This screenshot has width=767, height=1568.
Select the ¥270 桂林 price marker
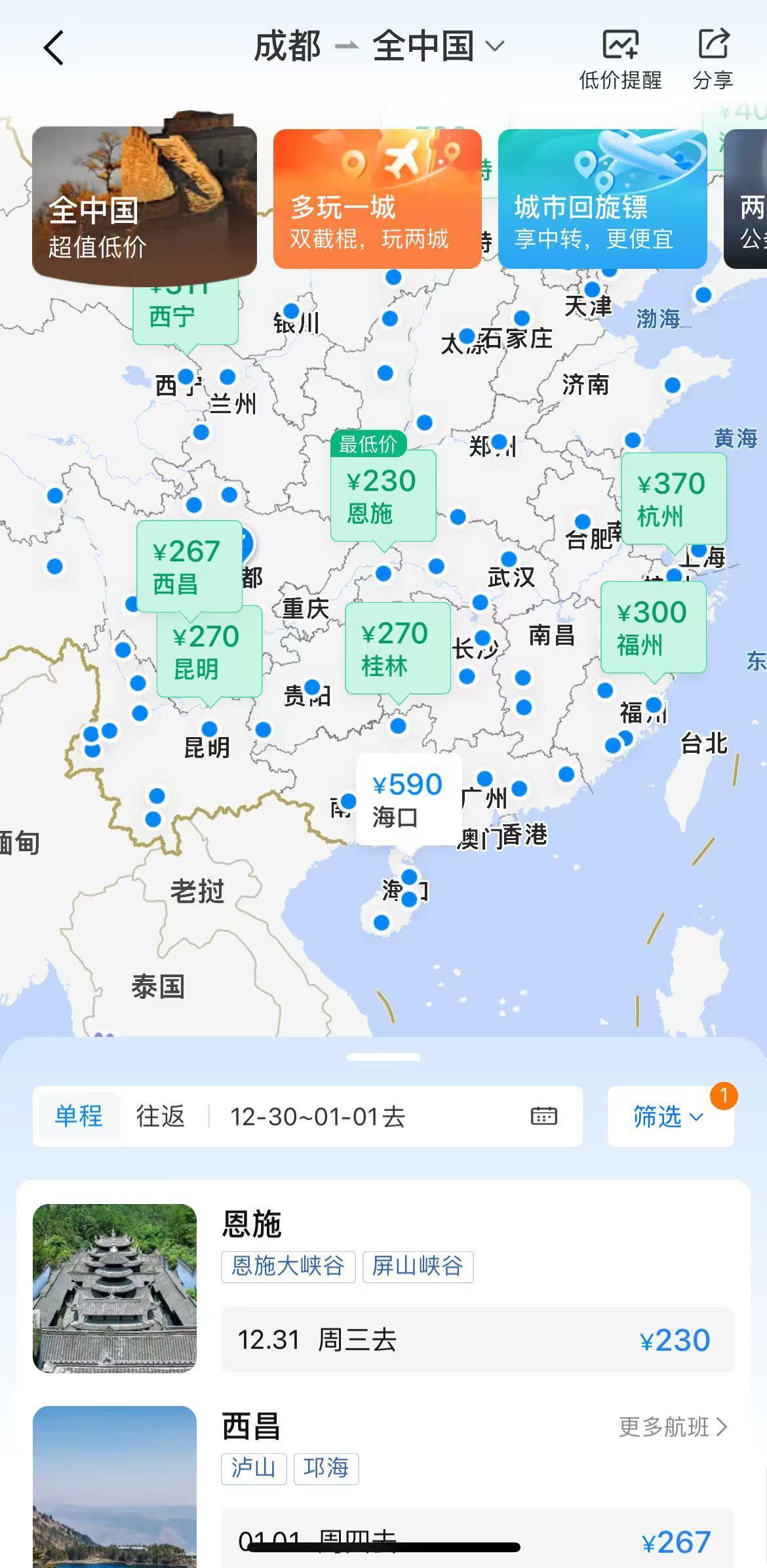click(397, 649)
